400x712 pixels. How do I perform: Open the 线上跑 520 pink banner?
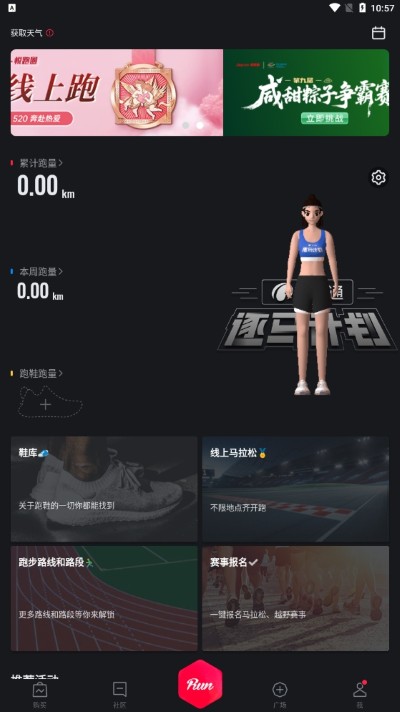point(117,92)
